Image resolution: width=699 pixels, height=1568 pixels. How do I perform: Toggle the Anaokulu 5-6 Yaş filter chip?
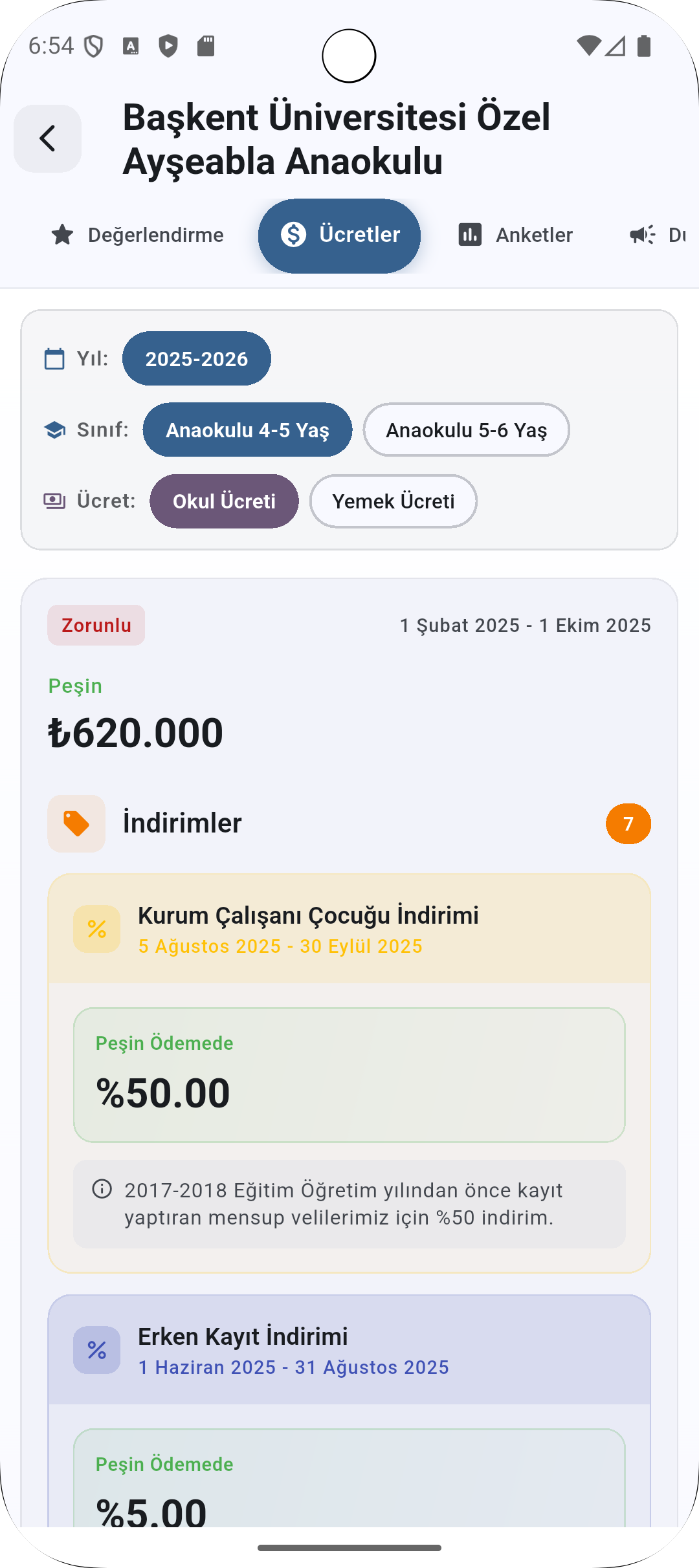coord(467,429)
